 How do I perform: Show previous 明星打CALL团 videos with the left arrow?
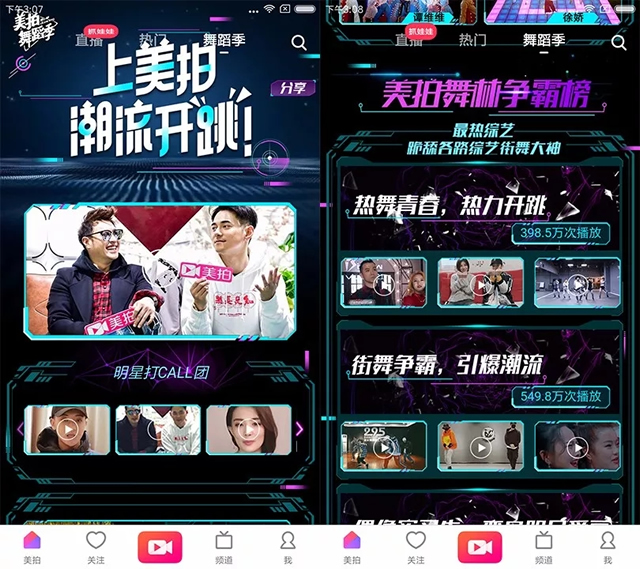tap(20, 429)
